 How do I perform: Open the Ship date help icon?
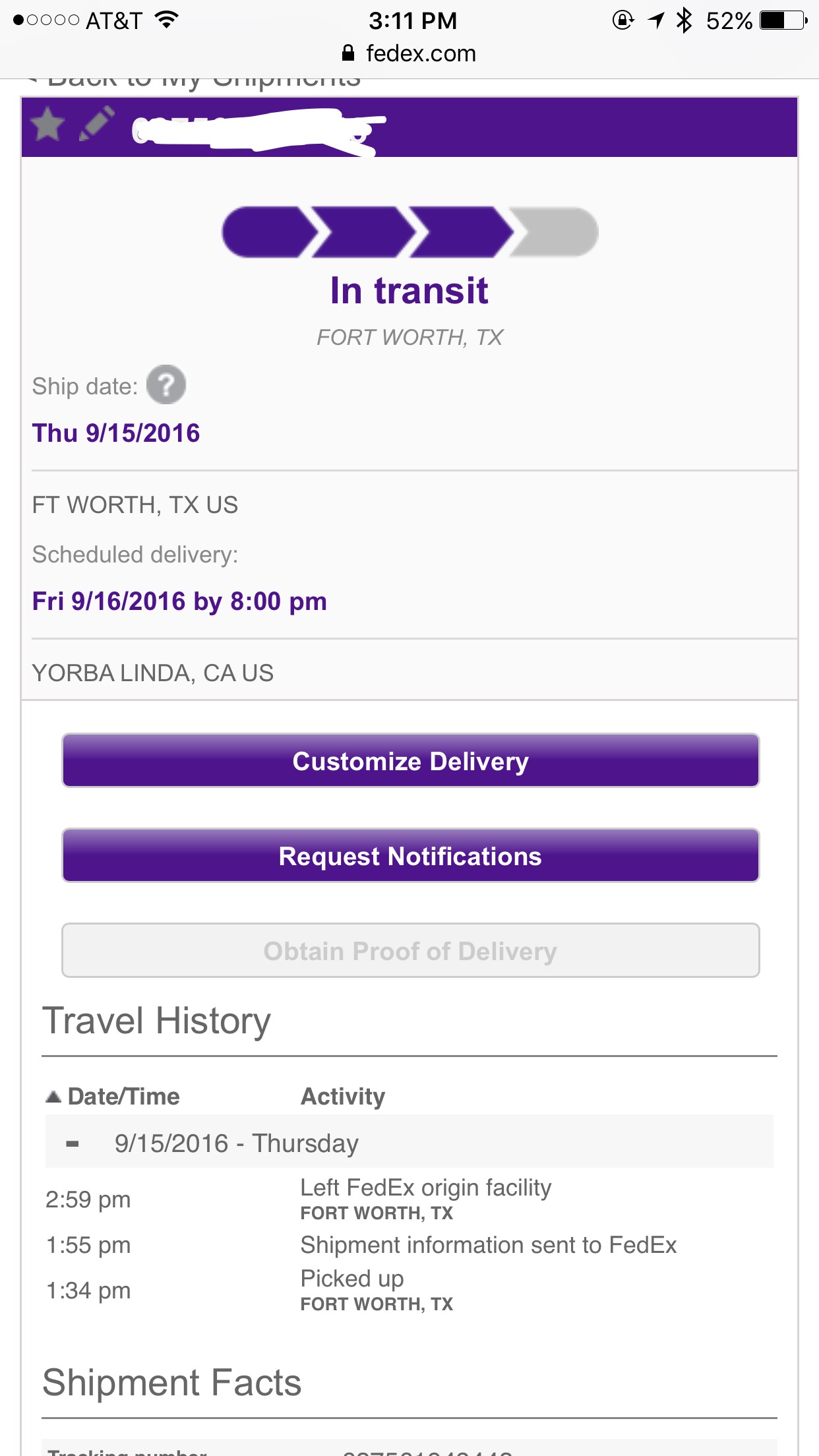pos(166,384)
